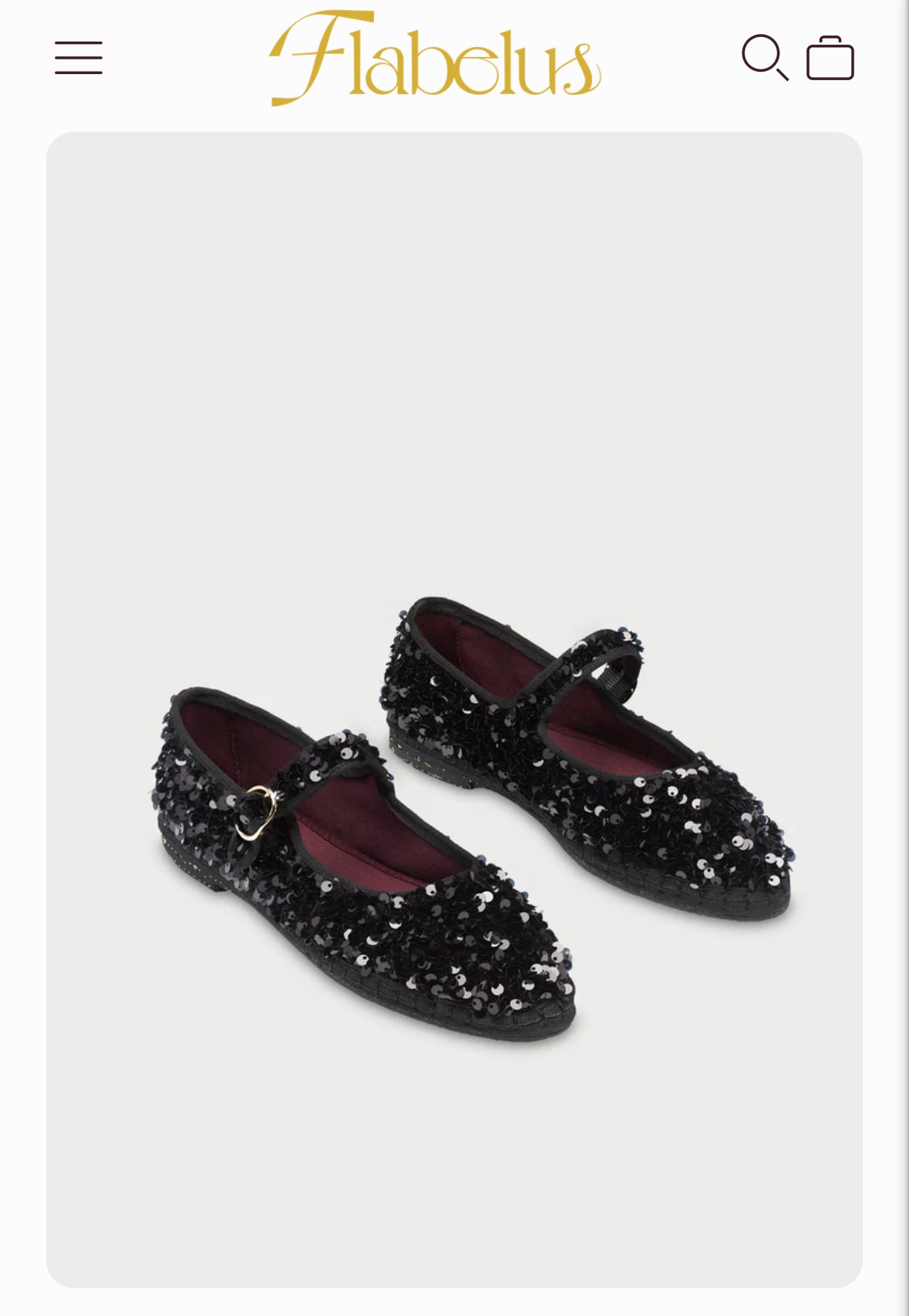The image size is (909, 1316).
Task: Go to Flabelus home via logo
Action: [x=436, y=58]
